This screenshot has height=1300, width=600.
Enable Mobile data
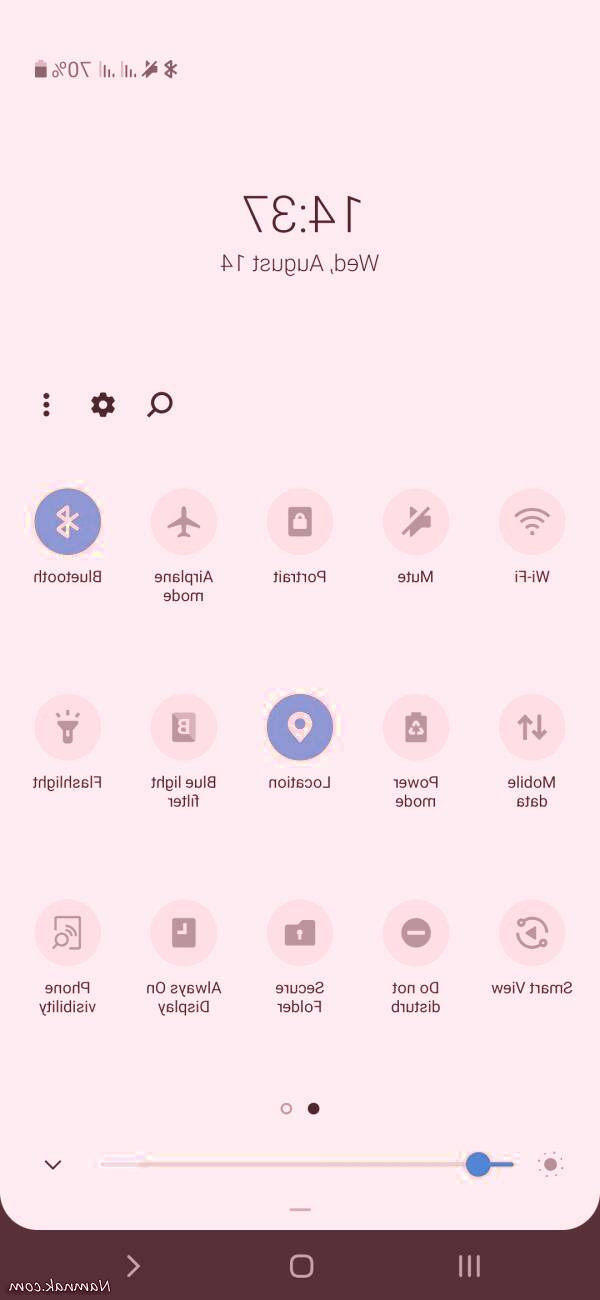pyautogui.click(x=532, y=727)
